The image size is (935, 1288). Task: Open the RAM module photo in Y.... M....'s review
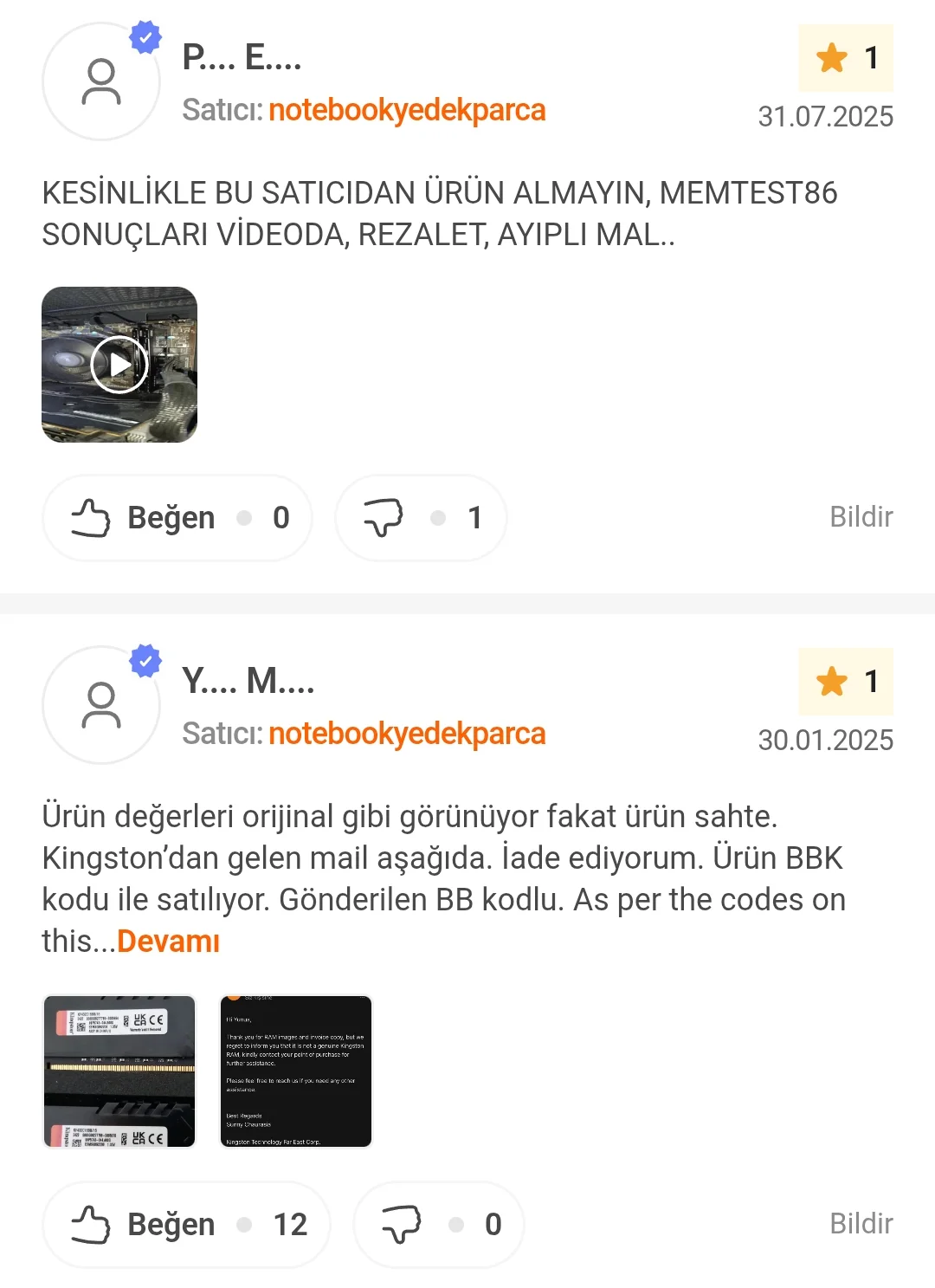[119, 1071]
